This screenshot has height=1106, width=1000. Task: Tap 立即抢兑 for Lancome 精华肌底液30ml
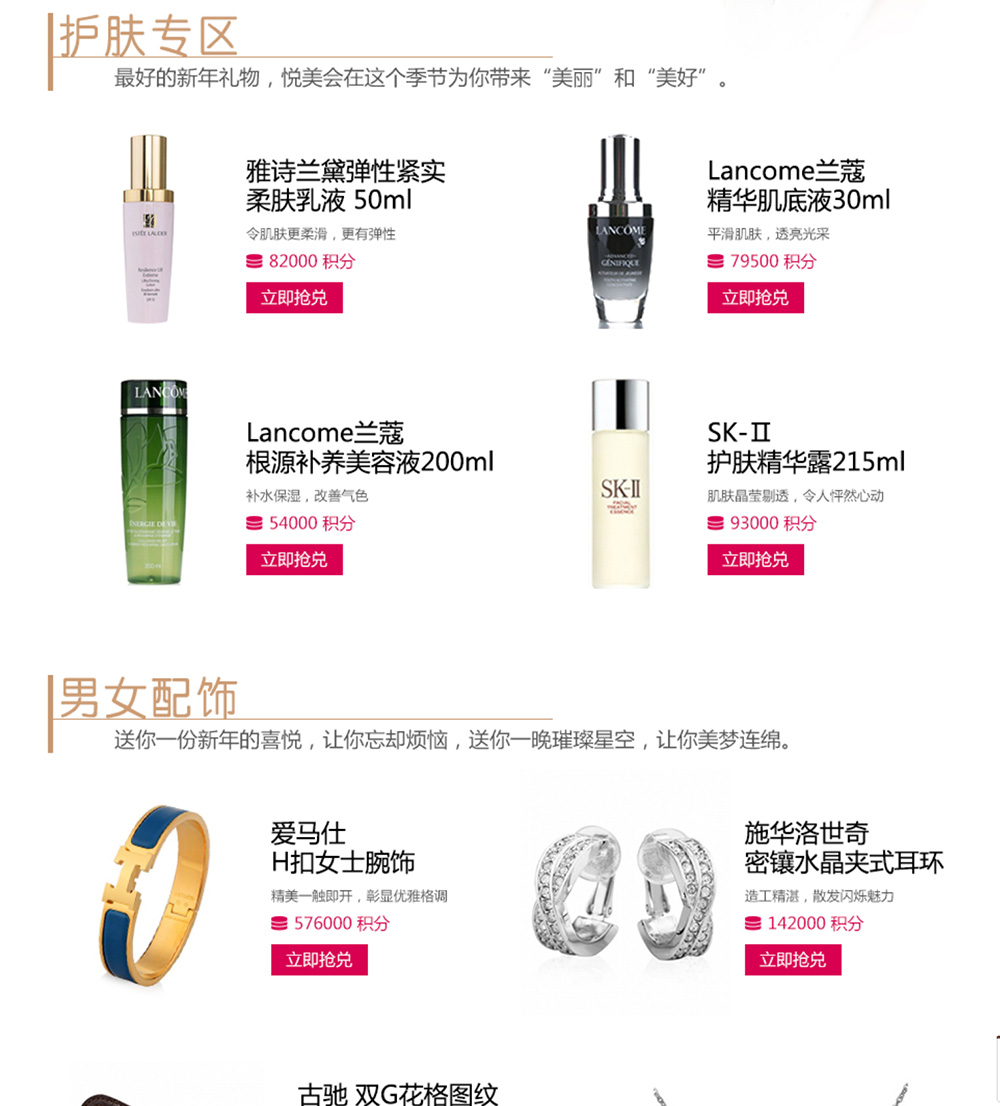pyautogui.click(x=755, y=298)
